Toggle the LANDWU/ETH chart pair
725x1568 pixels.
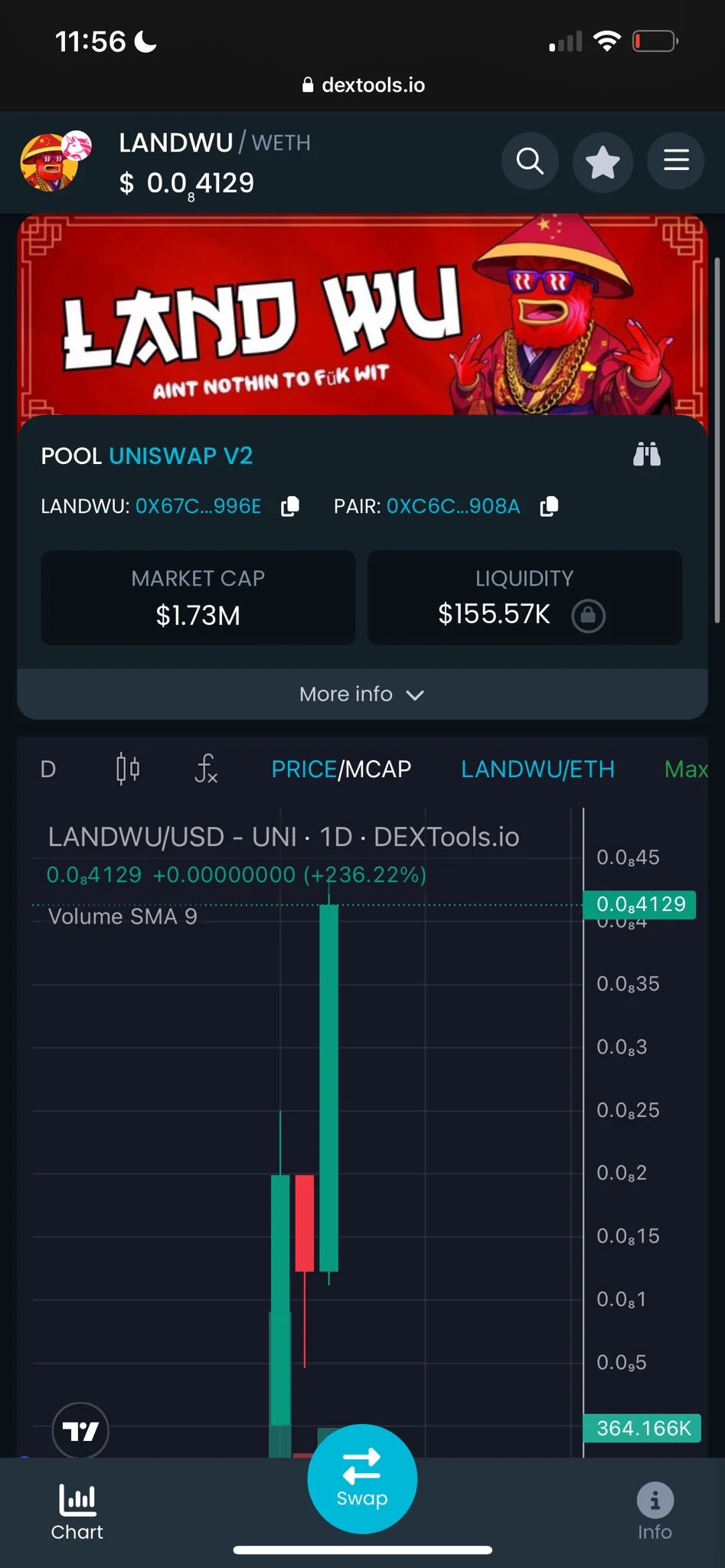(537, 769)
